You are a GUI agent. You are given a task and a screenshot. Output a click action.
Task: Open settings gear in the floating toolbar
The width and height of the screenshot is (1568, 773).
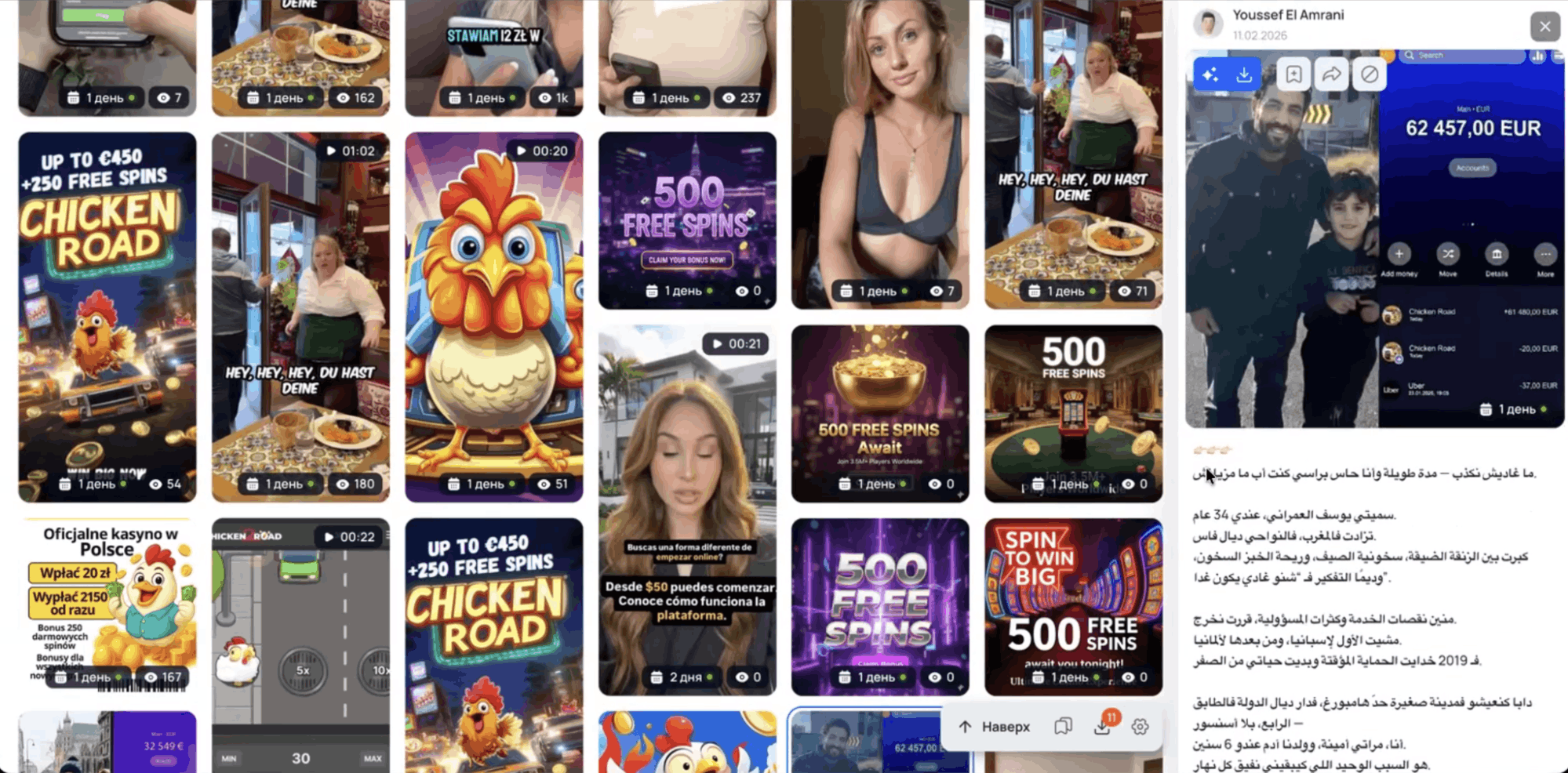point(1140,727)
